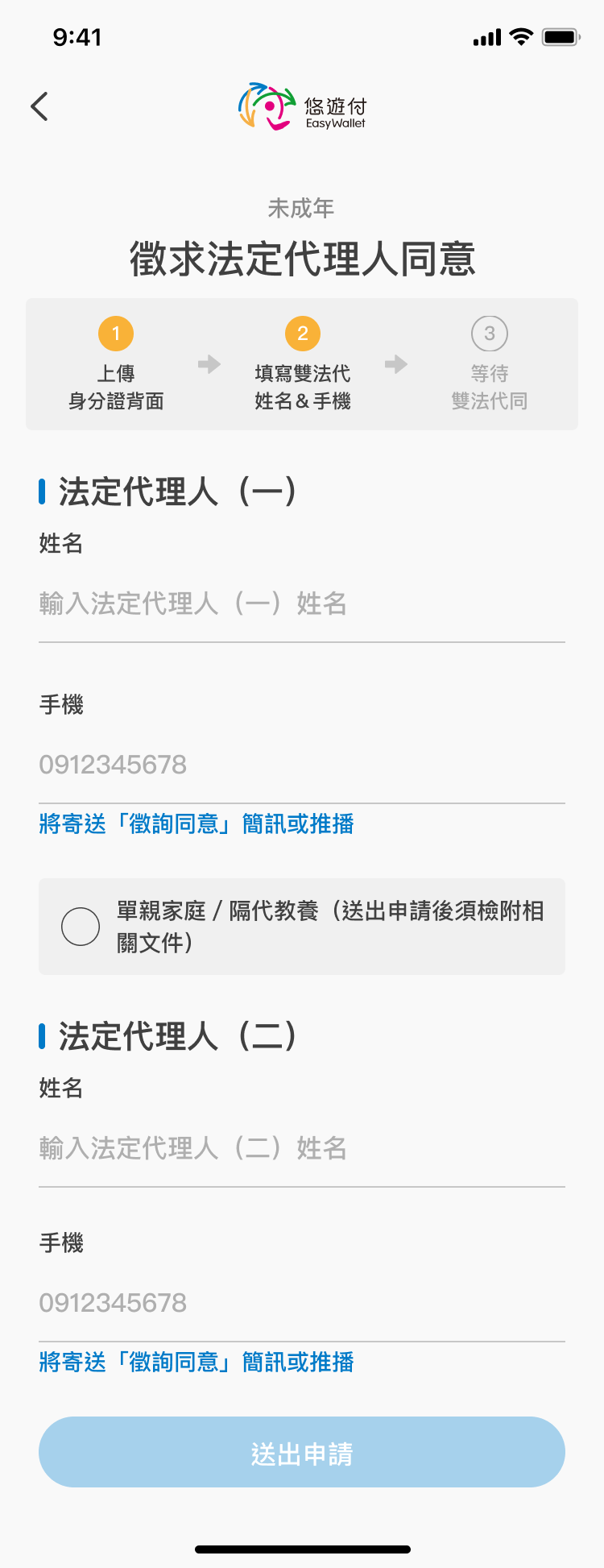Viewport: 604px width, 1568px height.
Task: Tap the name field for 法定代理人（二）
Action: tap(301, 1148)
